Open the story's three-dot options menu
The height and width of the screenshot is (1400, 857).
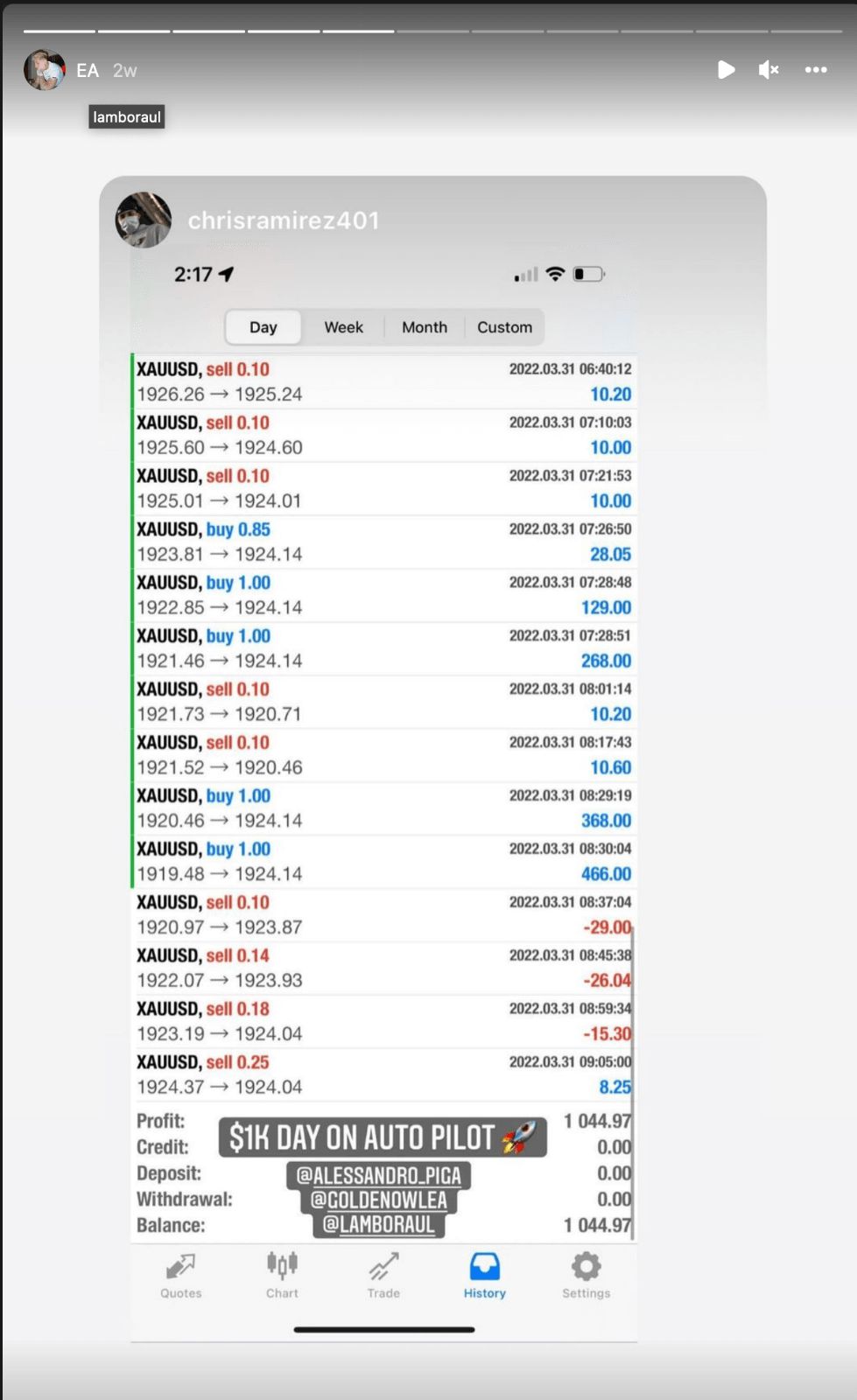pyautogui.click(x=816, y=70)
